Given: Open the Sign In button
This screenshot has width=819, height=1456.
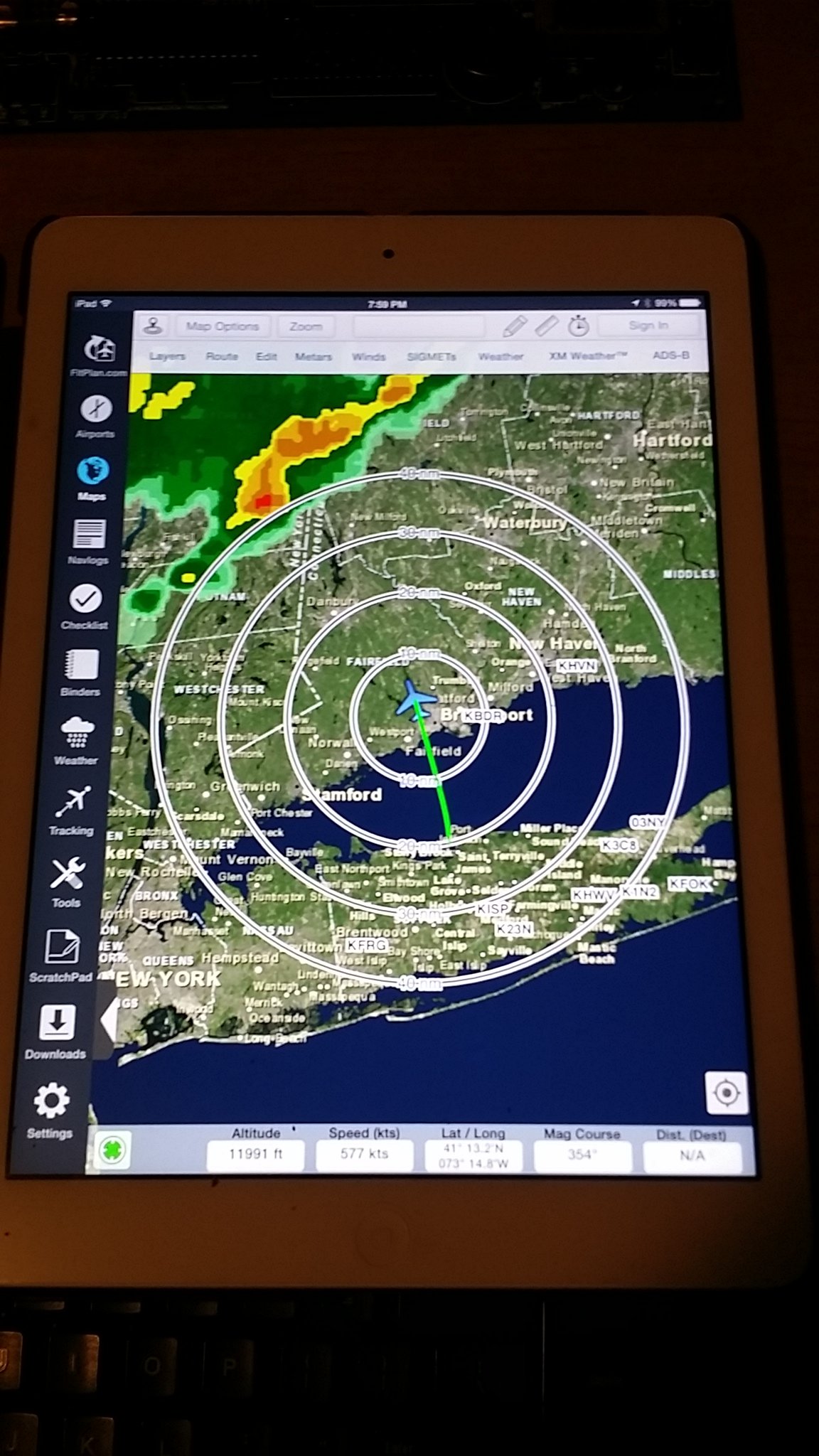Looking at the screenshot, I should tap(648, 326).
